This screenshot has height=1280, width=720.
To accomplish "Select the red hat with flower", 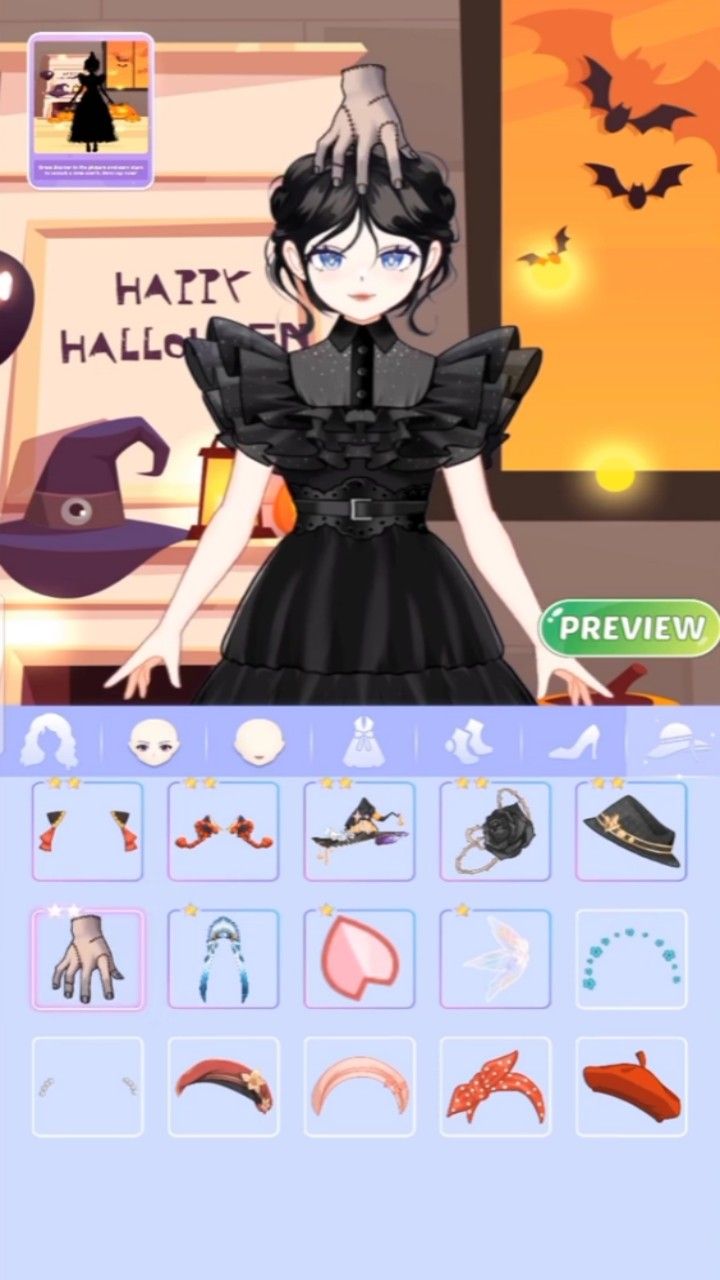I will tap(223, 1087).
